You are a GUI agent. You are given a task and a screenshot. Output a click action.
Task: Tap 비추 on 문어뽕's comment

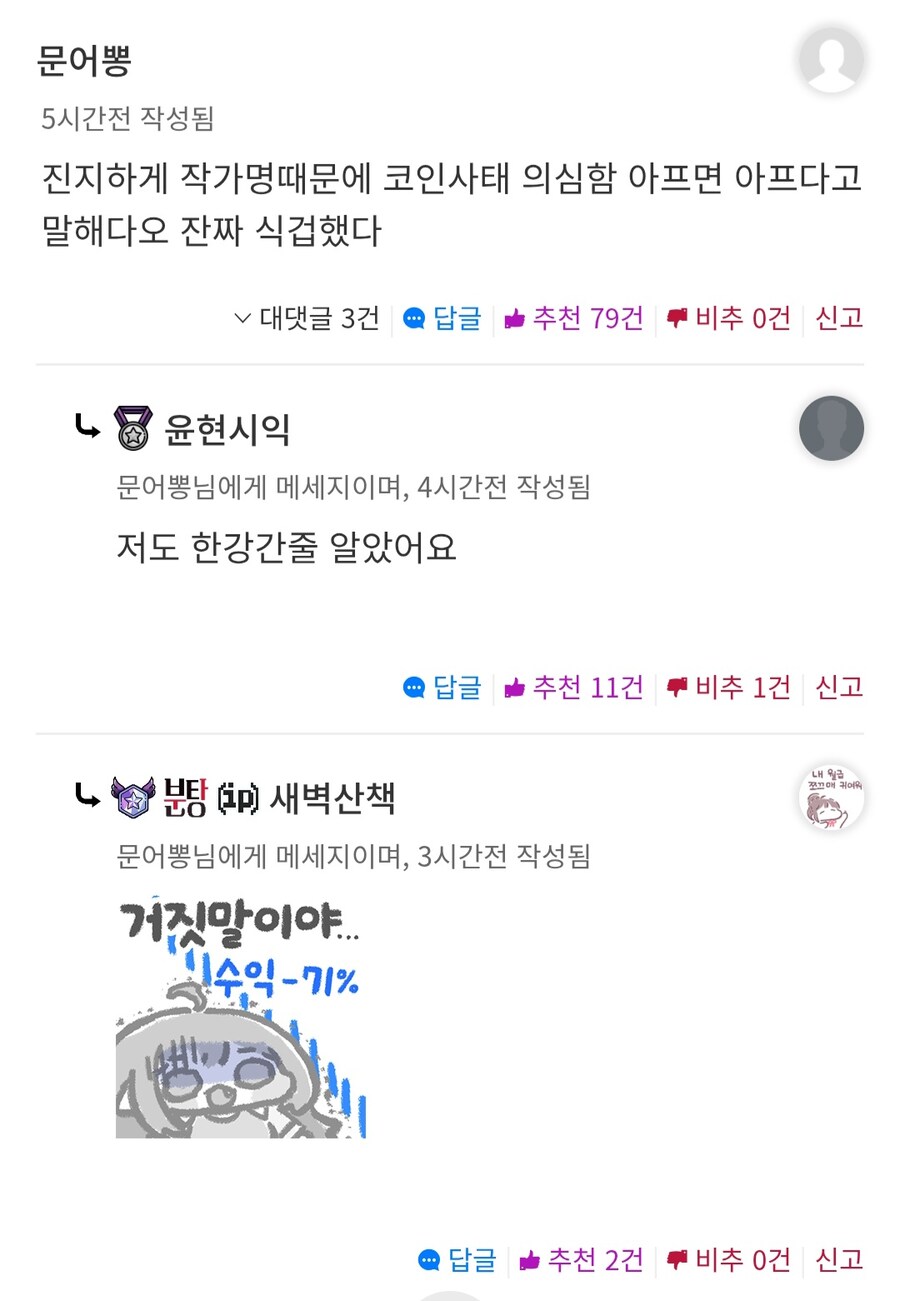pos(729,319)
